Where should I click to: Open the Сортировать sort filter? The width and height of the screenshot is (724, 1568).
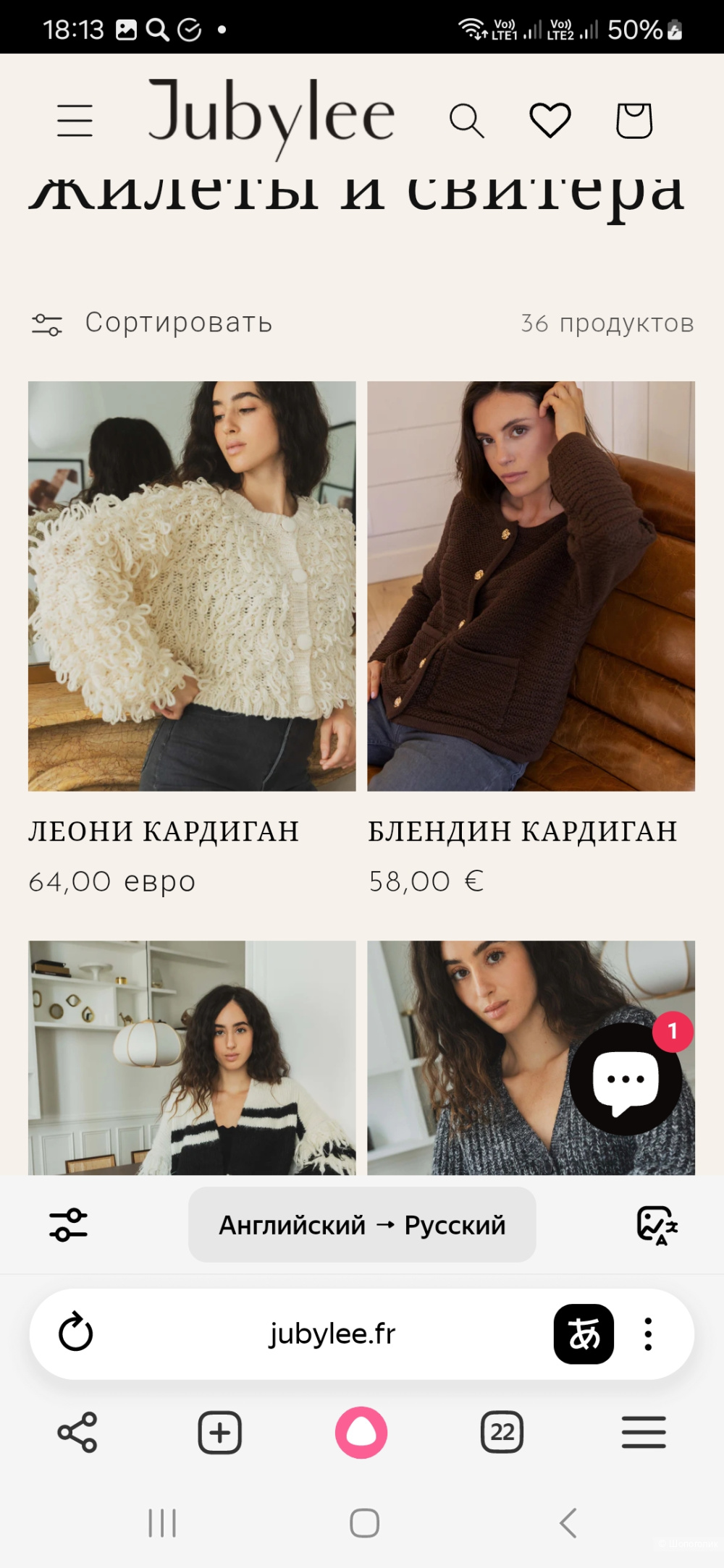[x=152, y=323]
